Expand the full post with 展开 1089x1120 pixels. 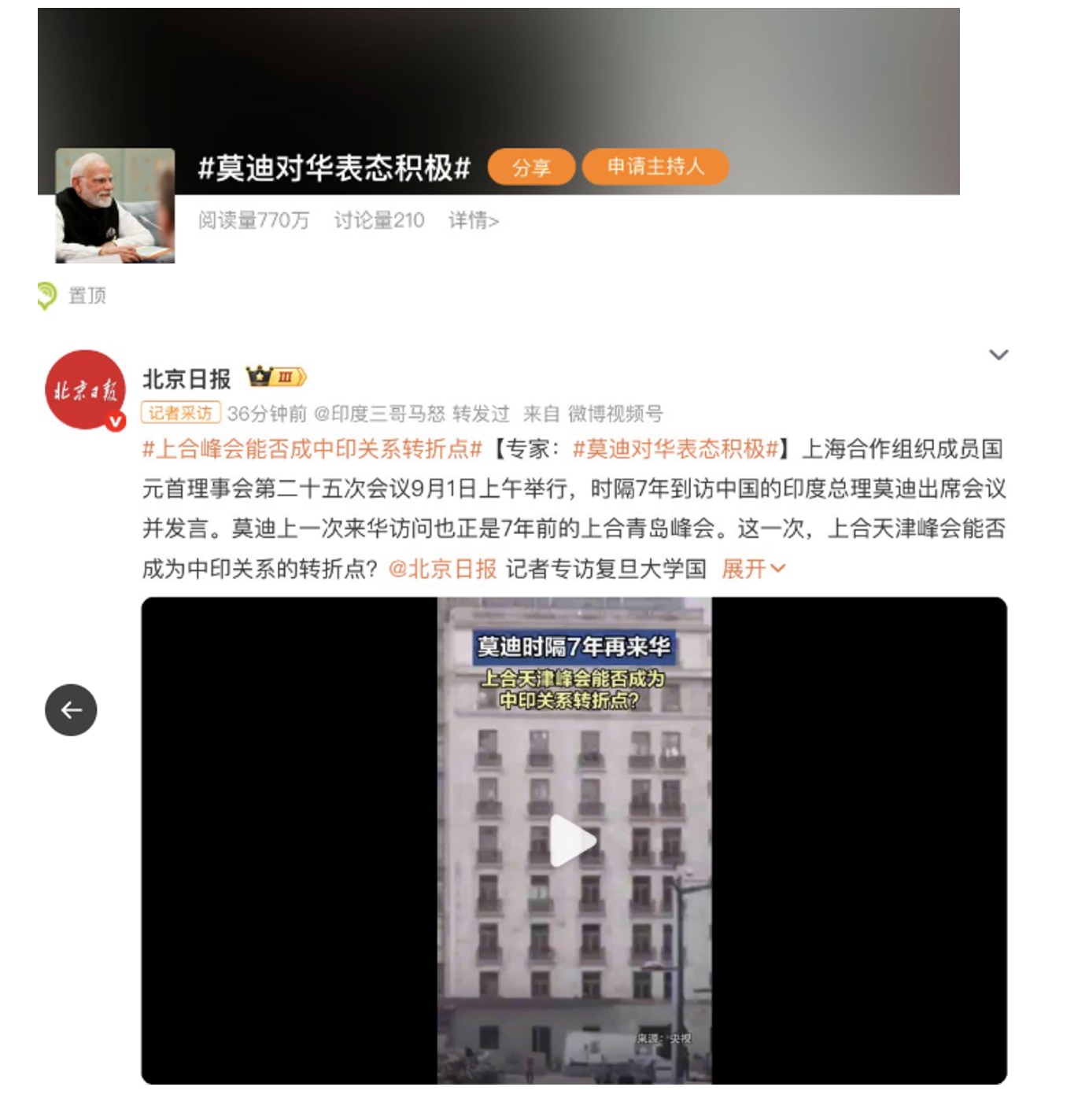click(752, 569)
